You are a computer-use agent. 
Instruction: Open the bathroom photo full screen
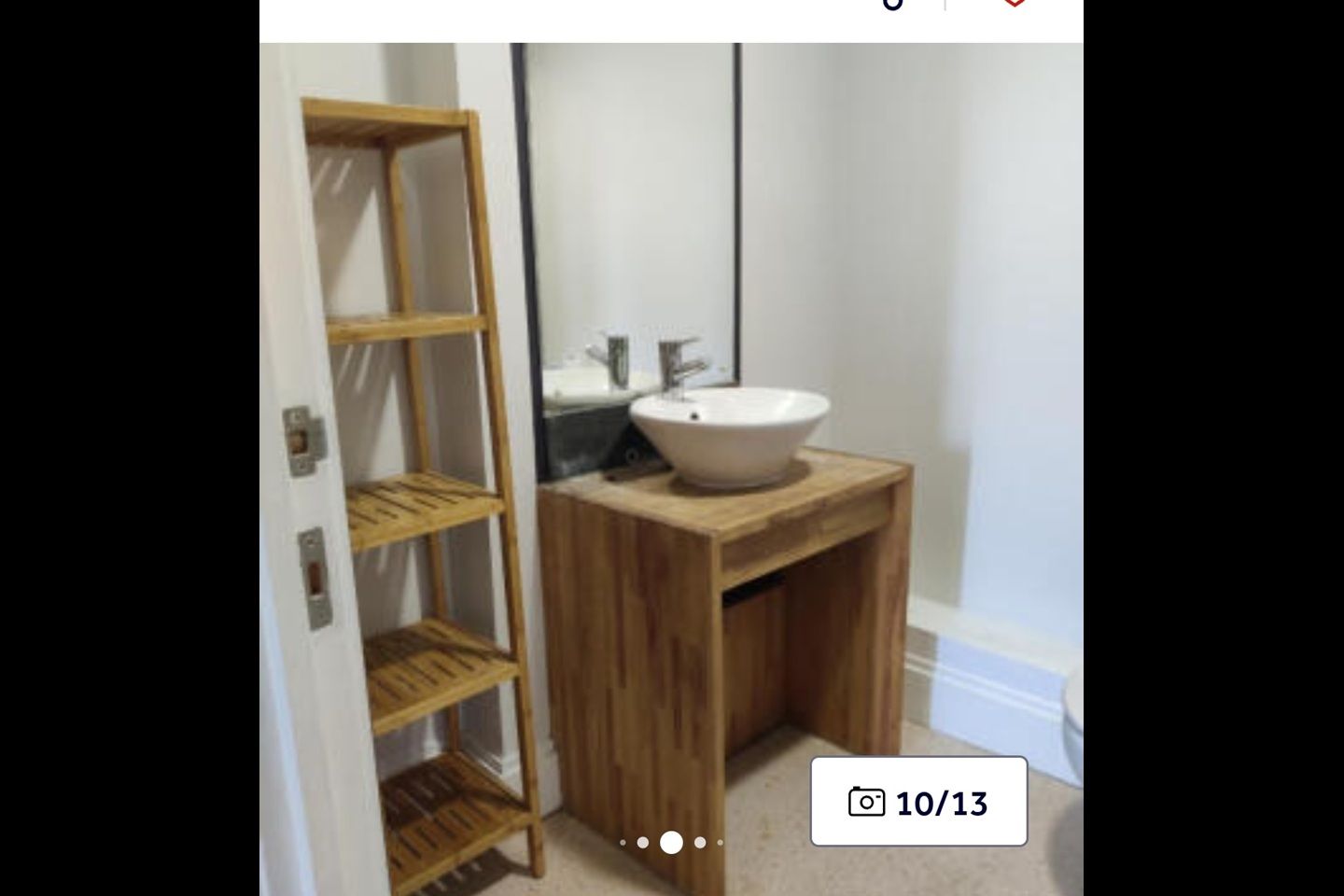click(671, 420)
